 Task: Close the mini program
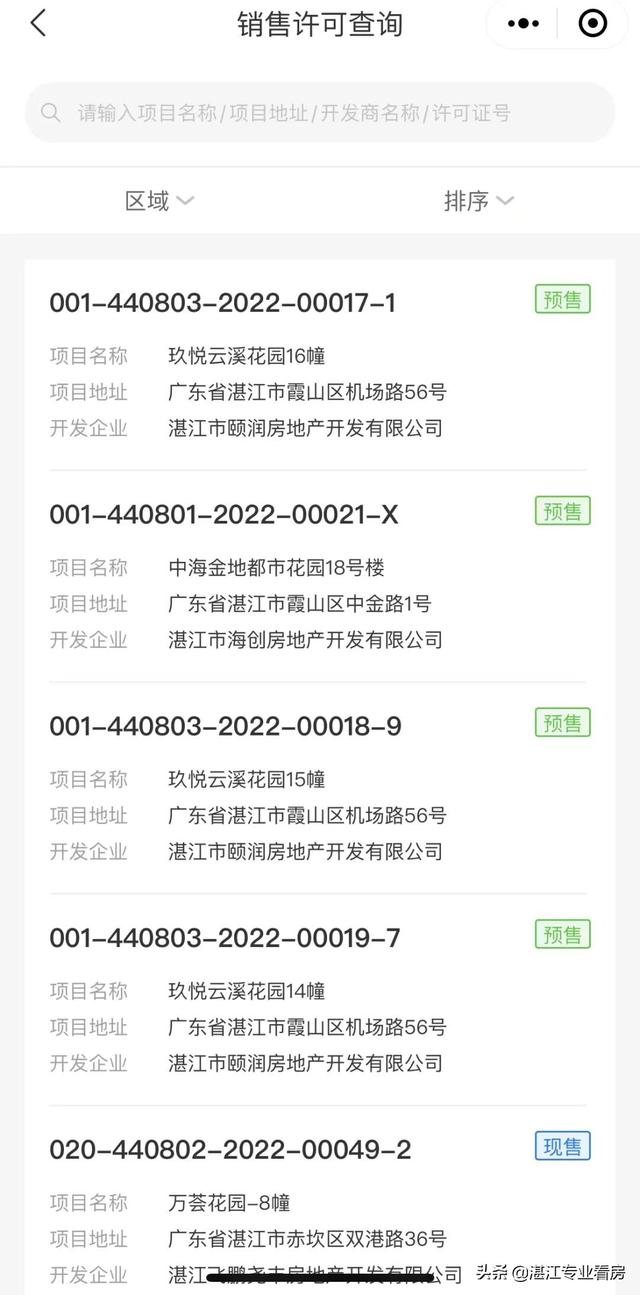tap(593, 24)
